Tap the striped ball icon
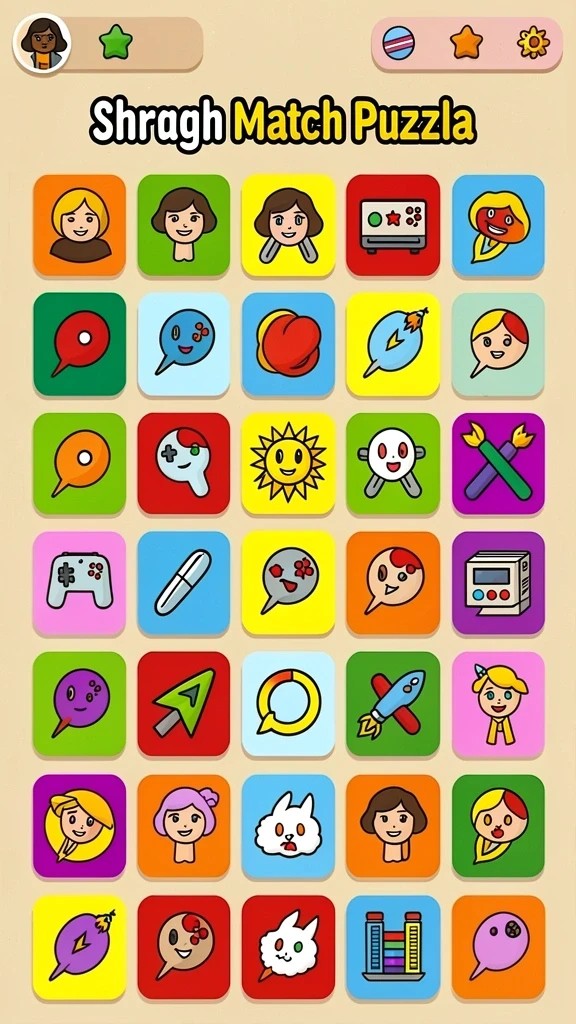 click(x=398, y=43)
